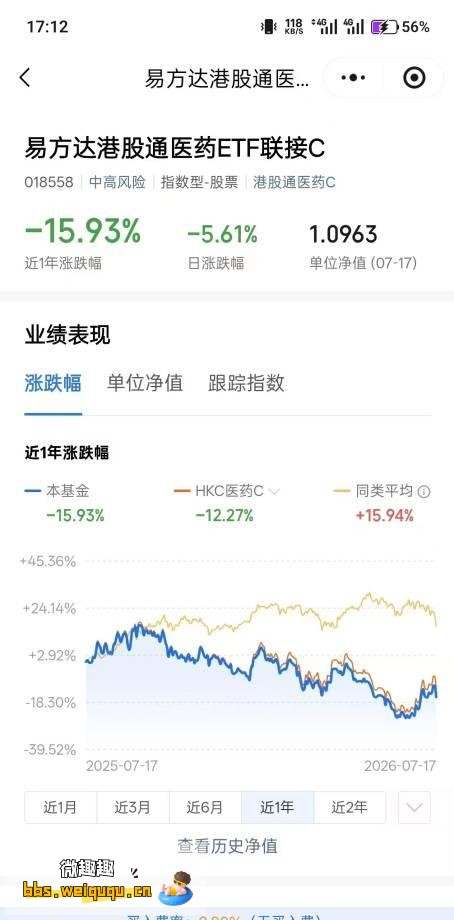
Task: Show info about 同类平均
Action: [423, 492]
